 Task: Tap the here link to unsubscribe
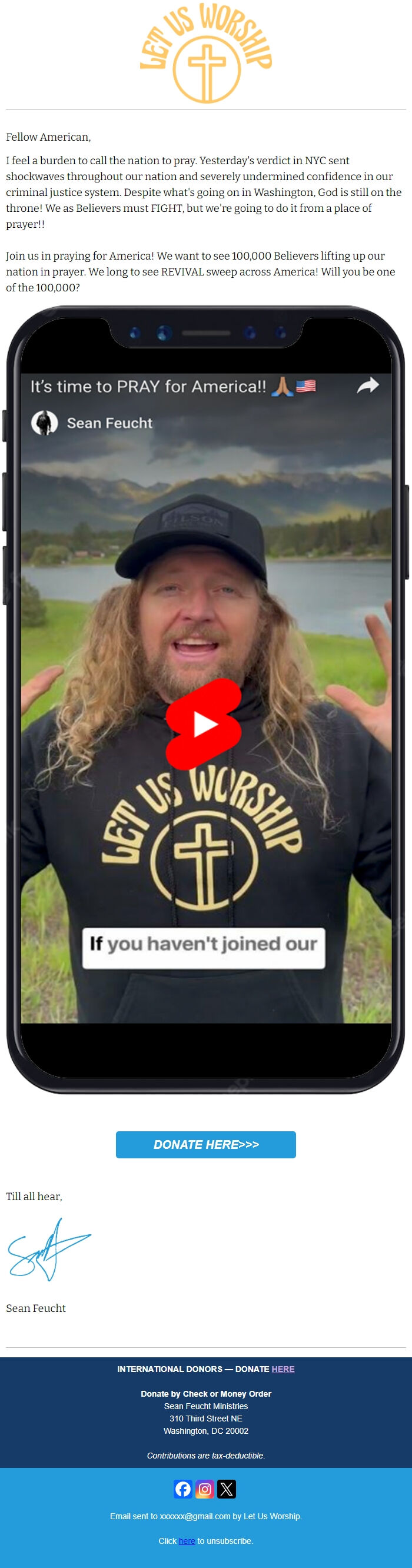[187, 1540]
